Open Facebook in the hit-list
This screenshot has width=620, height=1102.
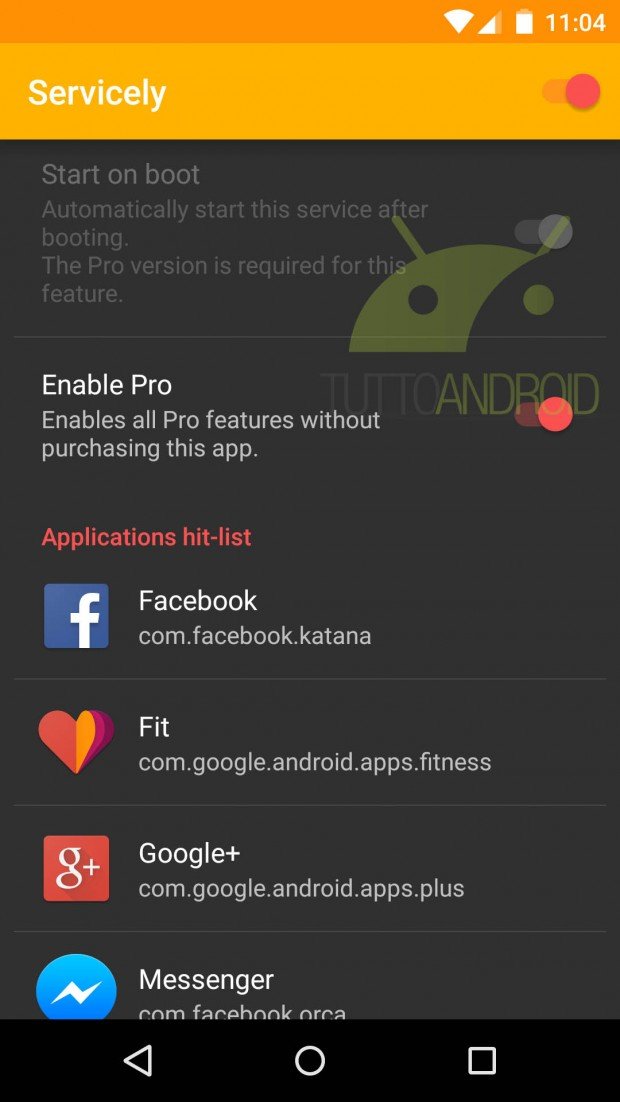coord(310,616)
